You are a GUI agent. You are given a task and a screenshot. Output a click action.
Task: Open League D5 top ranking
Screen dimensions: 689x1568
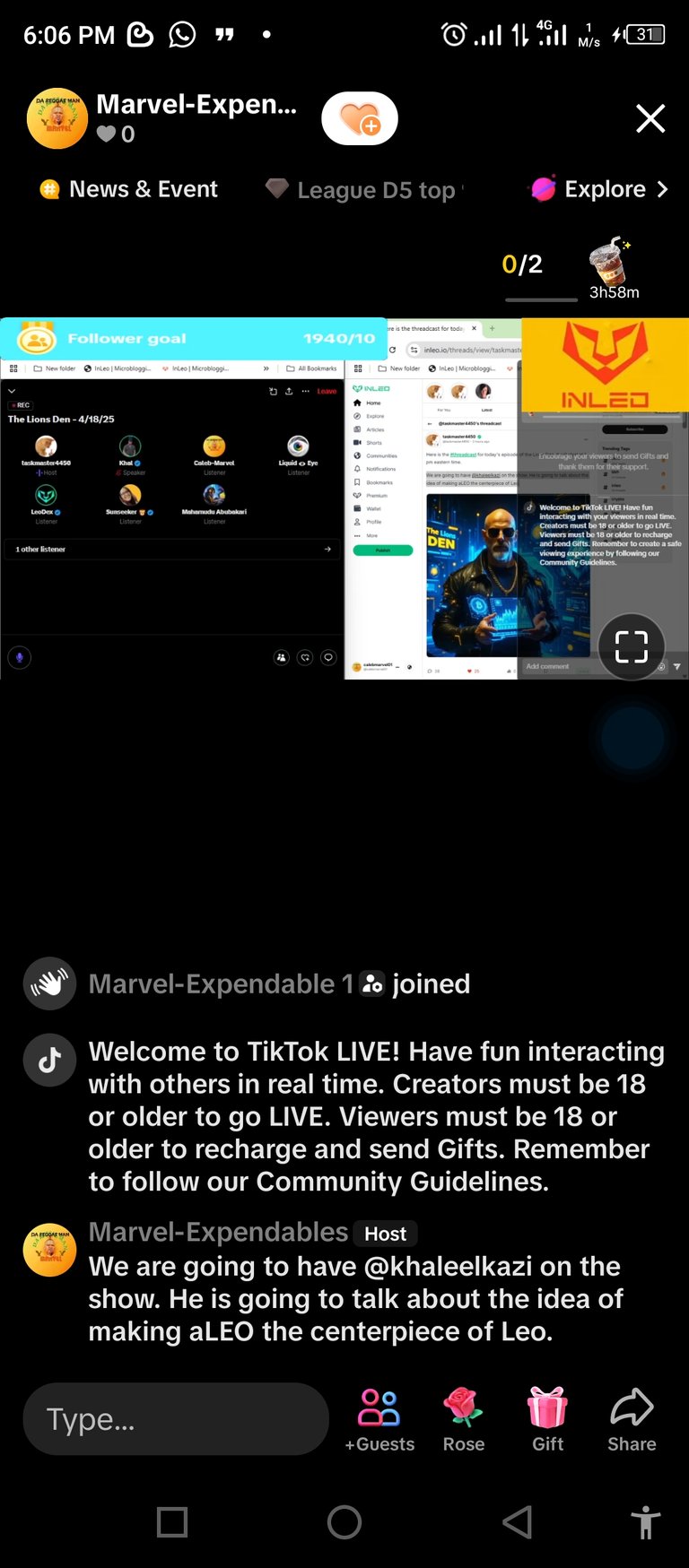[x=364, y=189]
